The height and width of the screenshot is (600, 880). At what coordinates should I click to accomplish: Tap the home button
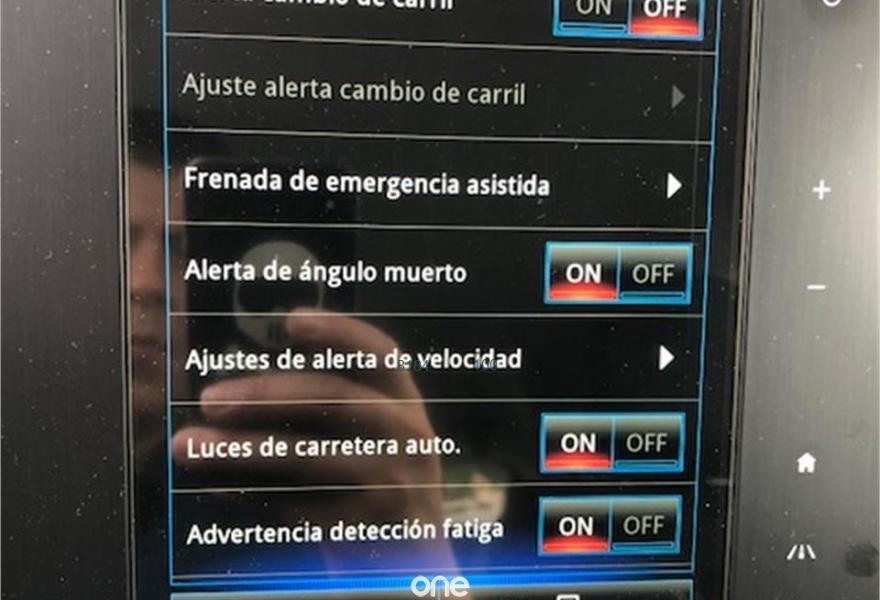pos(806,463)
